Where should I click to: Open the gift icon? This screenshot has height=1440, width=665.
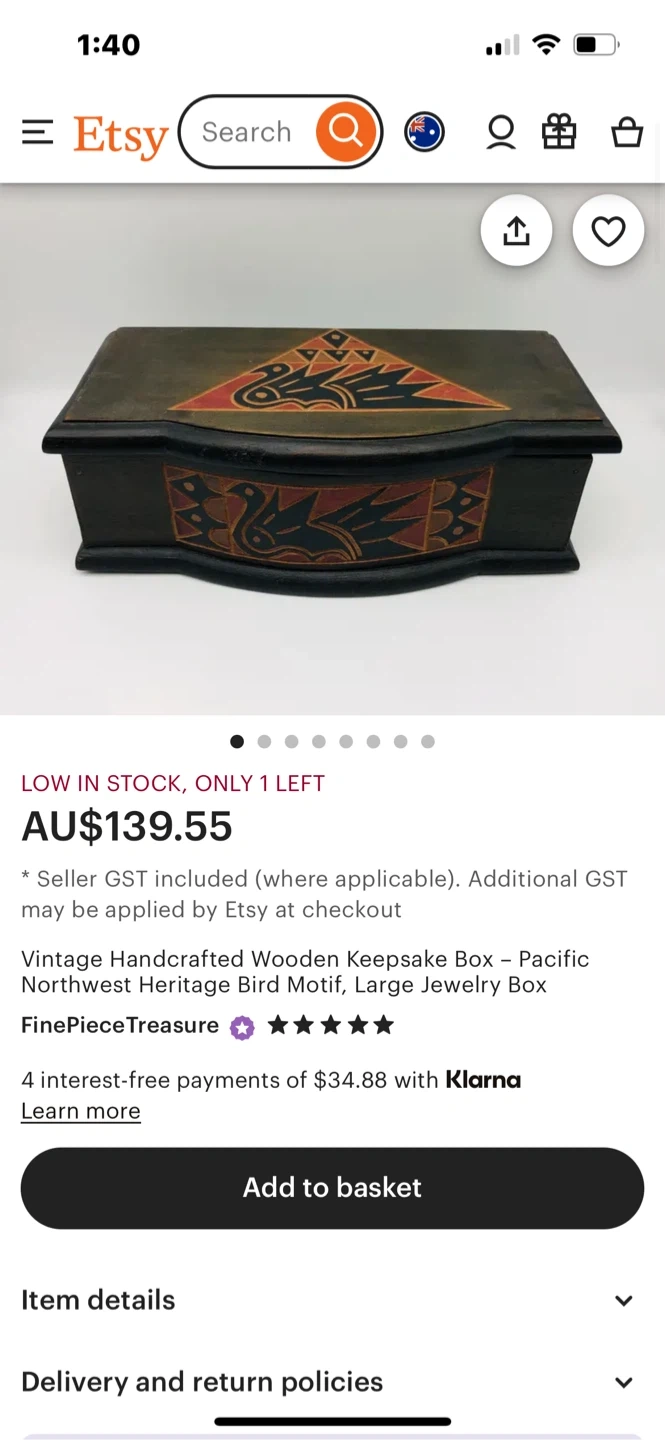coord(559,132)
